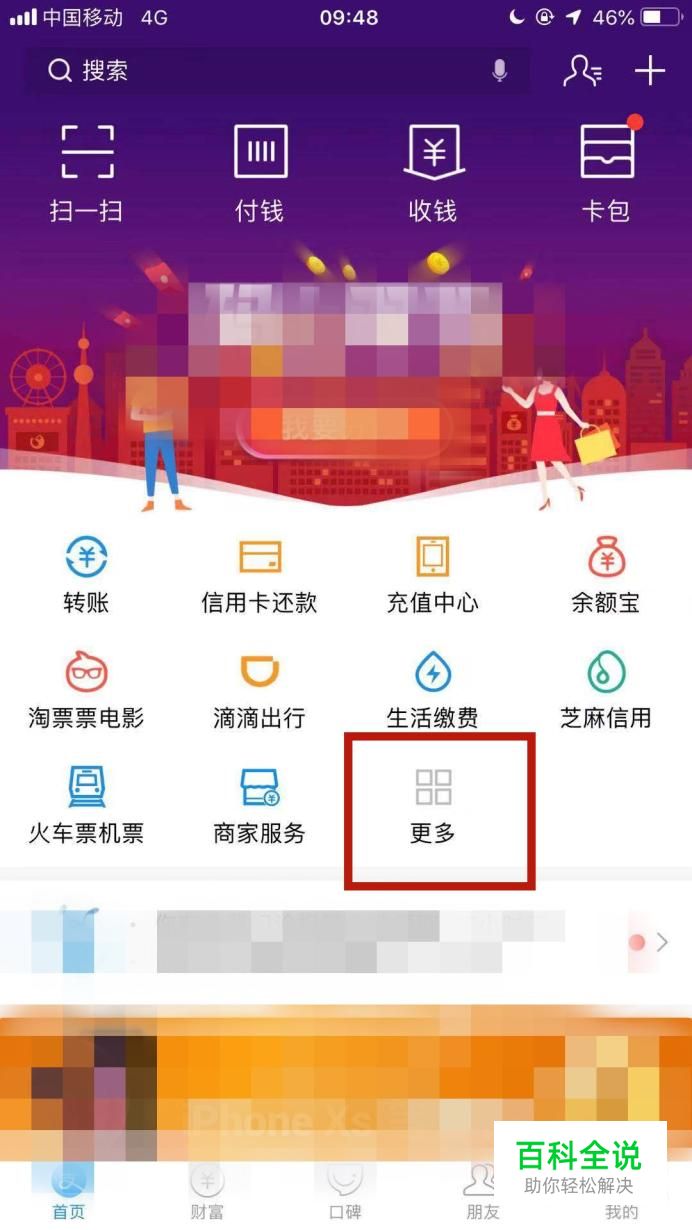The image size is (692, 1230).
Task: Open 付钱 payment code
Action: 260,172
